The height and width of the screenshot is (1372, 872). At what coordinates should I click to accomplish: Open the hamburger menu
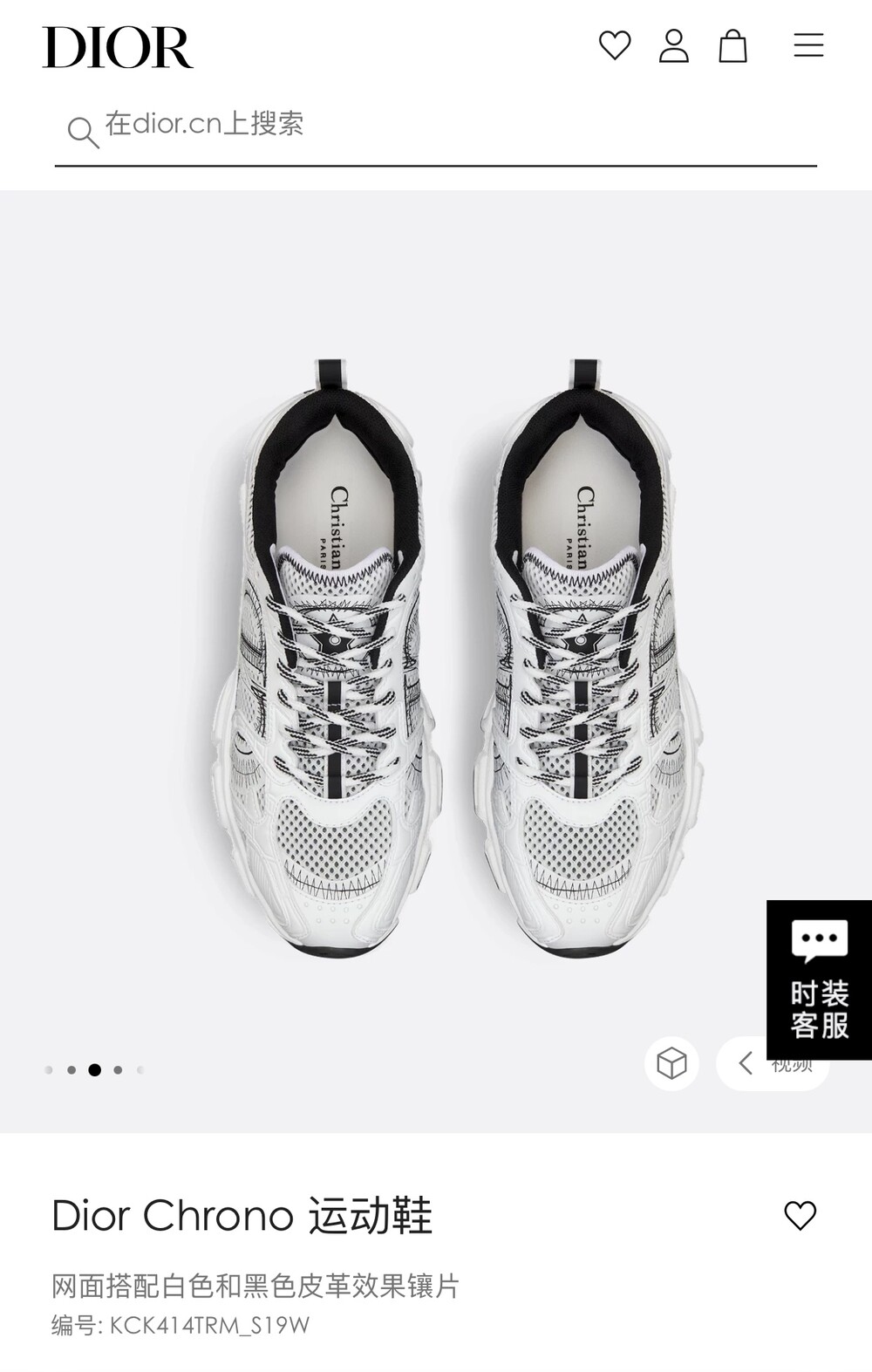(x=808, y=45)
